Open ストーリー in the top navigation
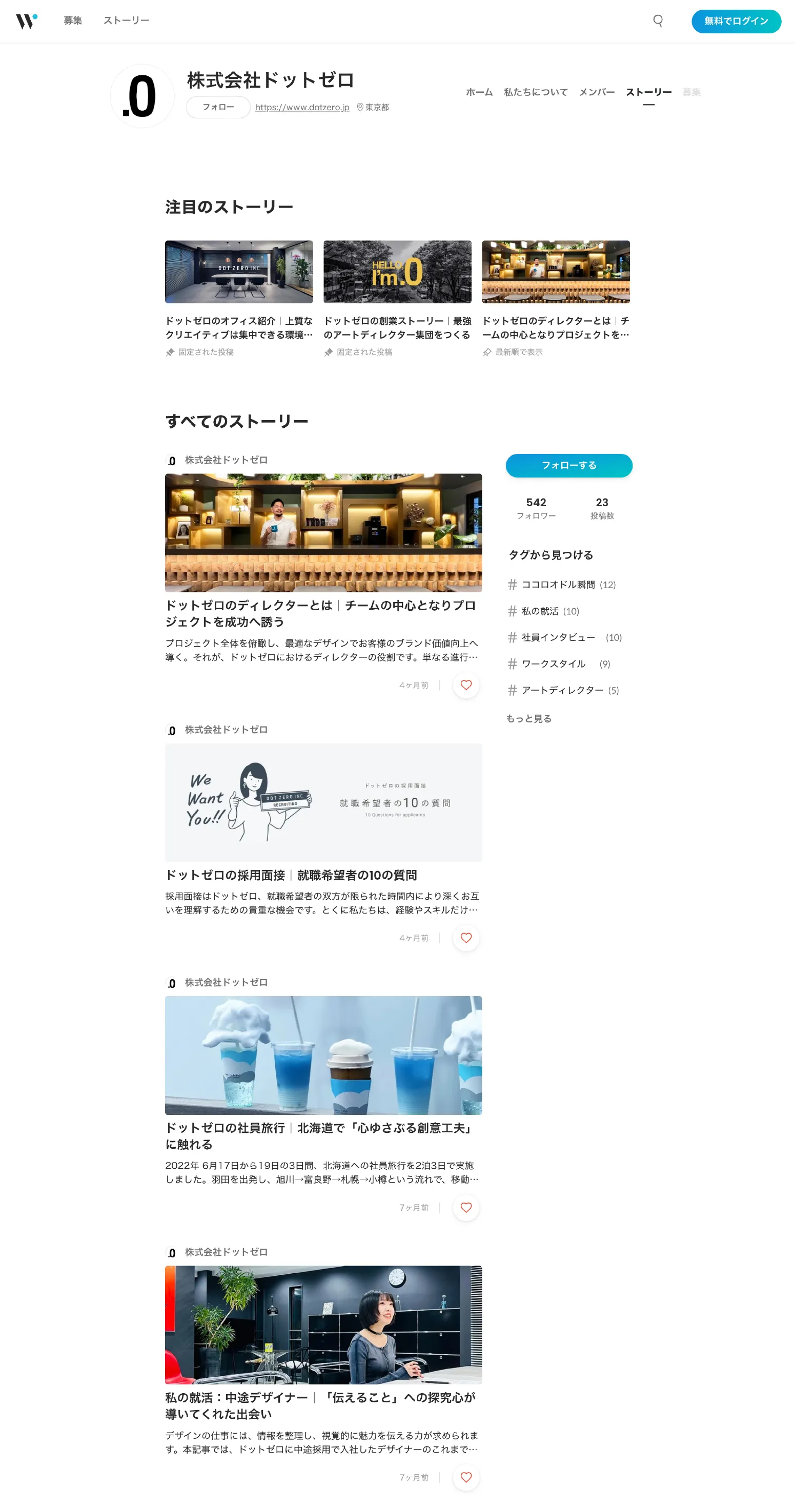 126,20
